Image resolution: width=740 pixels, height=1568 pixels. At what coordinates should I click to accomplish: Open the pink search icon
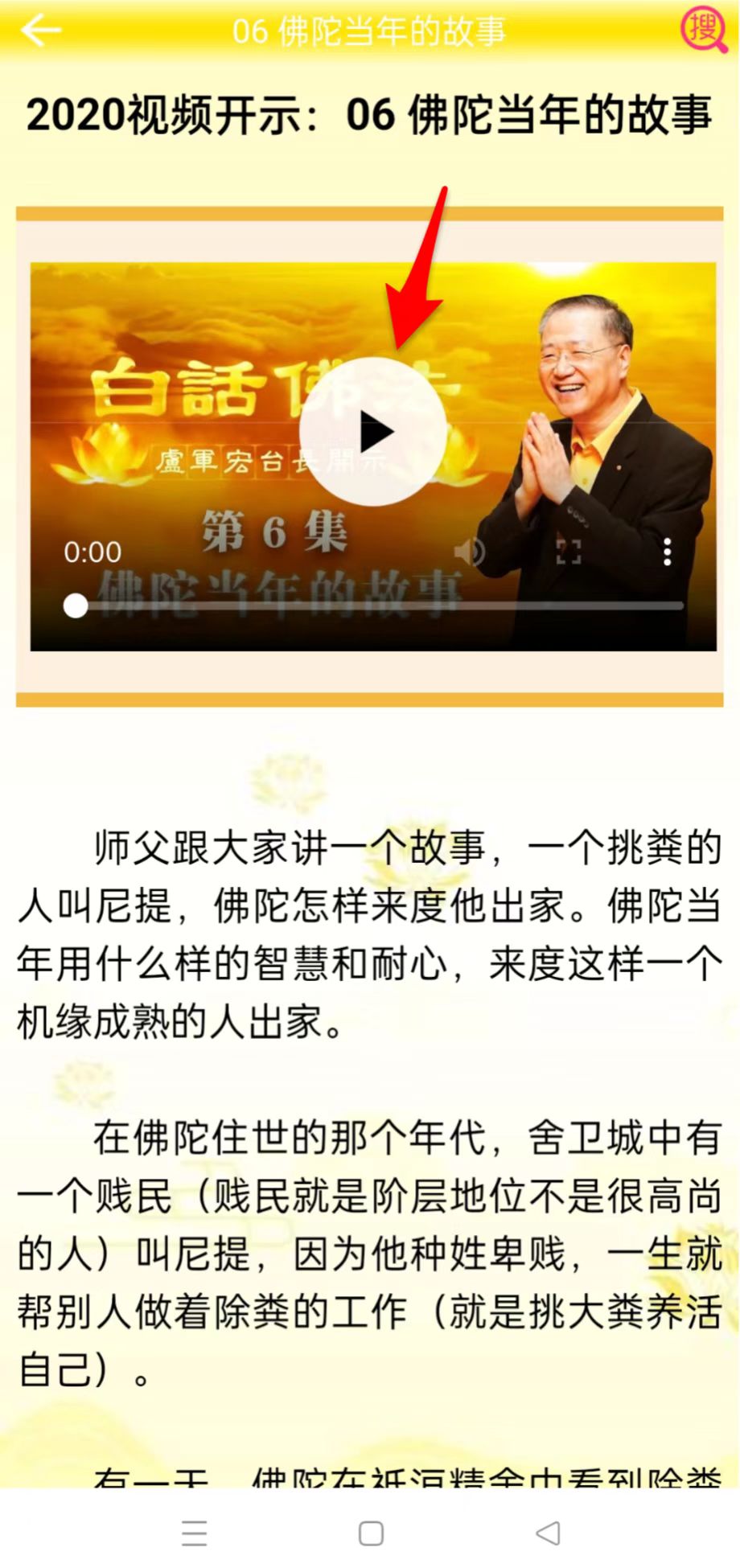click(x=705, y=31)
